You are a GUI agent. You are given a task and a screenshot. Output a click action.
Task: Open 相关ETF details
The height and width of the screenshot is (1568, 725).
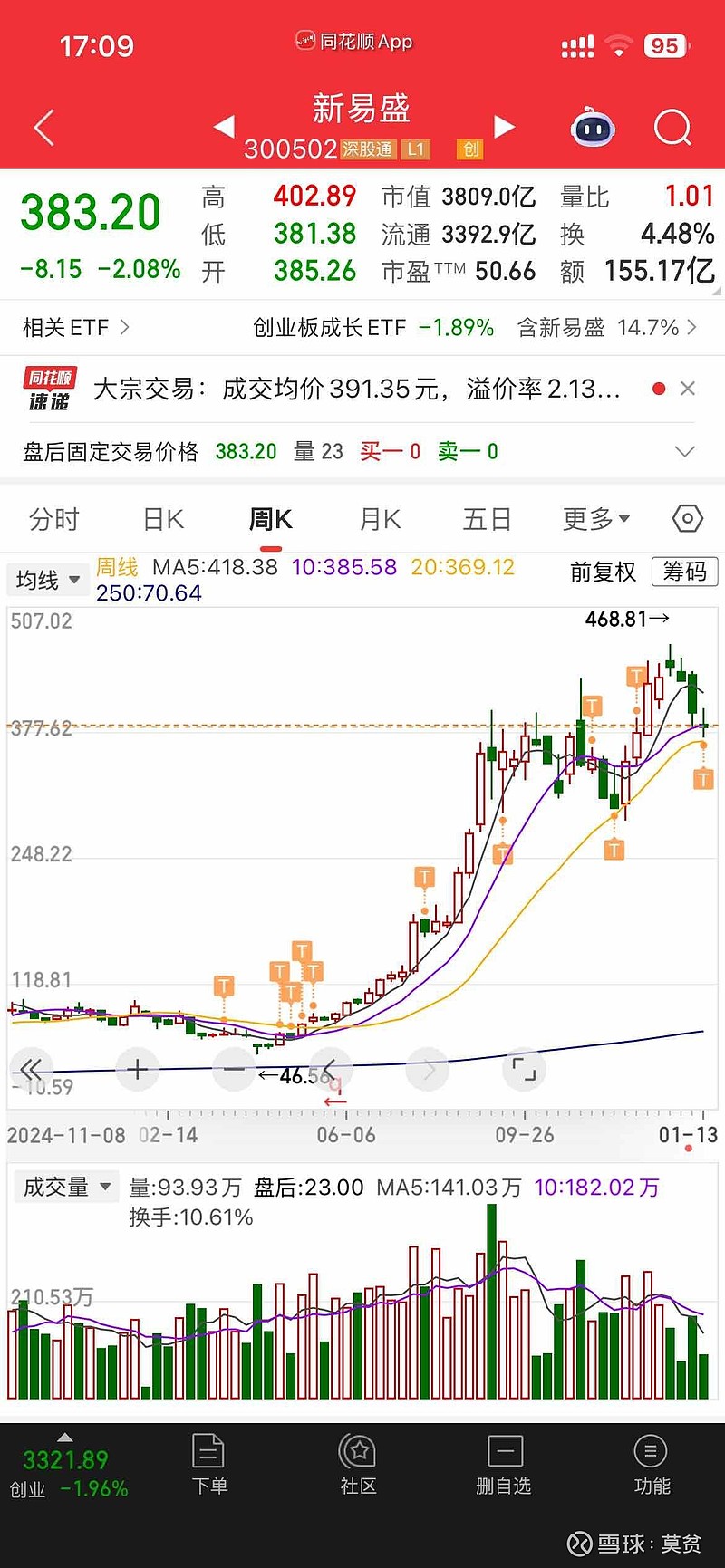(x=76, y=327)
